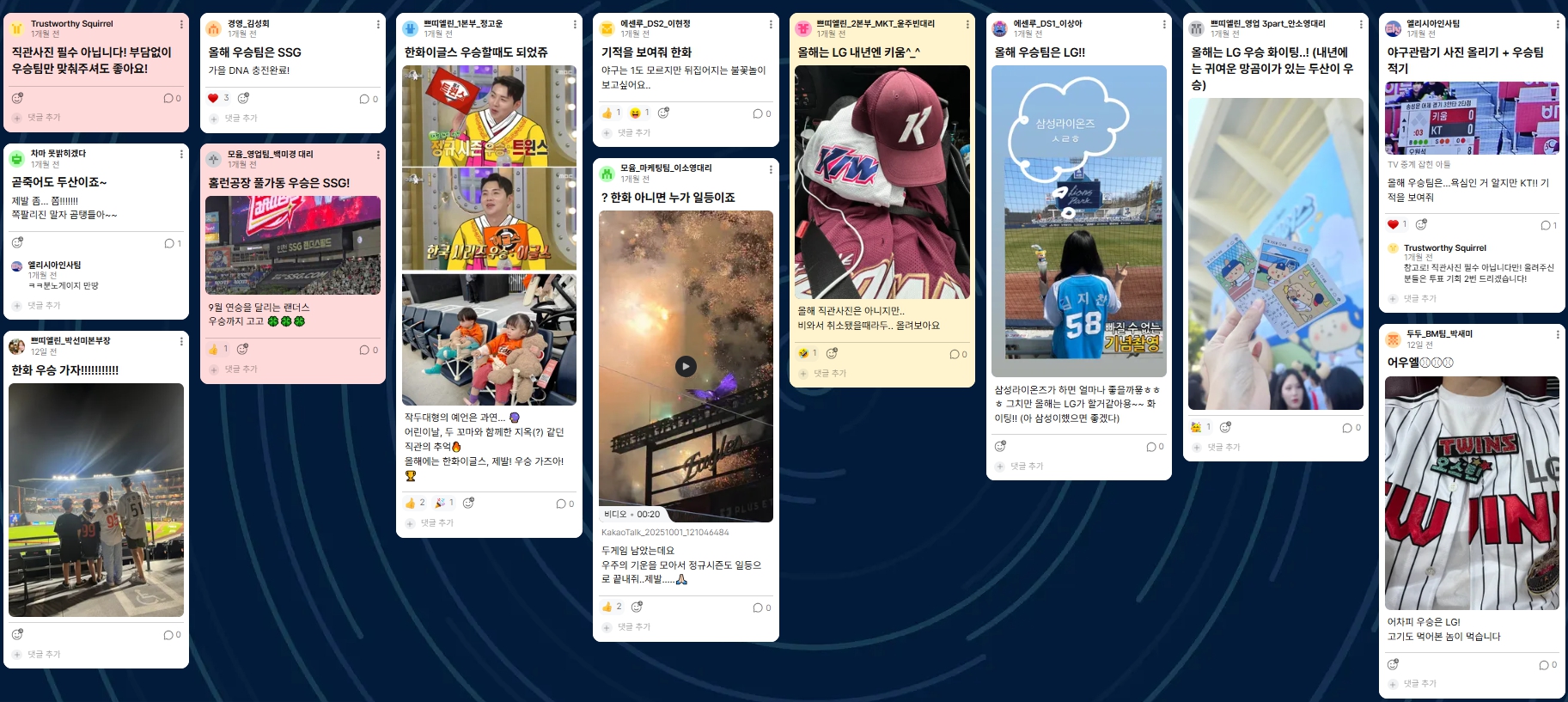Tap the heart reaction on "올해 우승팀은 SSG"
This screenshot has width=1568, height=702.
pyautogui.click(x=213, y=98)
